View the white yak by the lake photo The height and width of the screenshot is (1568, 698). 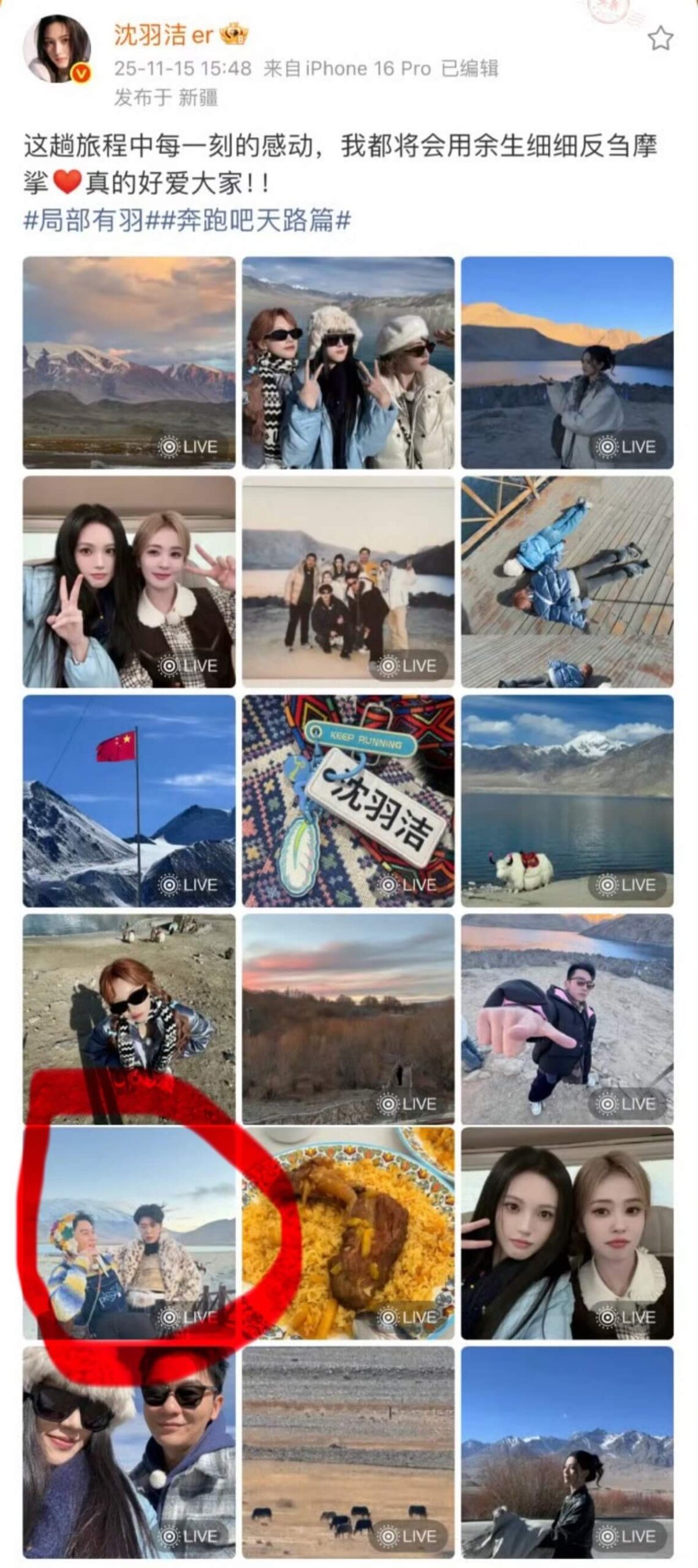point(567,801)
